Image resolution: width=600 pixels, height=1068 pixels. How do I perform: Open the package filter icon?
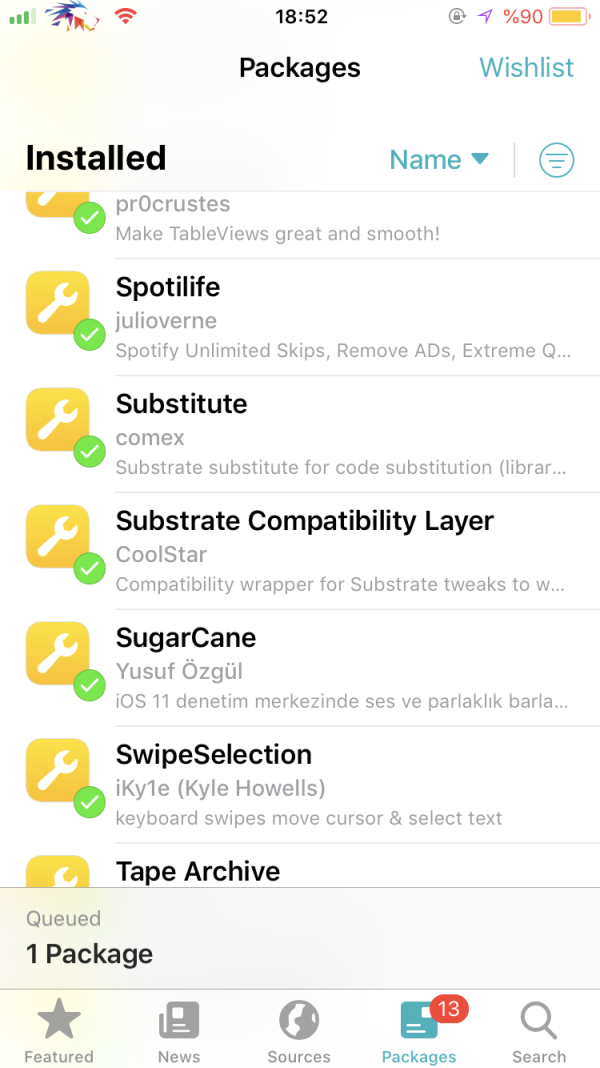click(556, 160)
